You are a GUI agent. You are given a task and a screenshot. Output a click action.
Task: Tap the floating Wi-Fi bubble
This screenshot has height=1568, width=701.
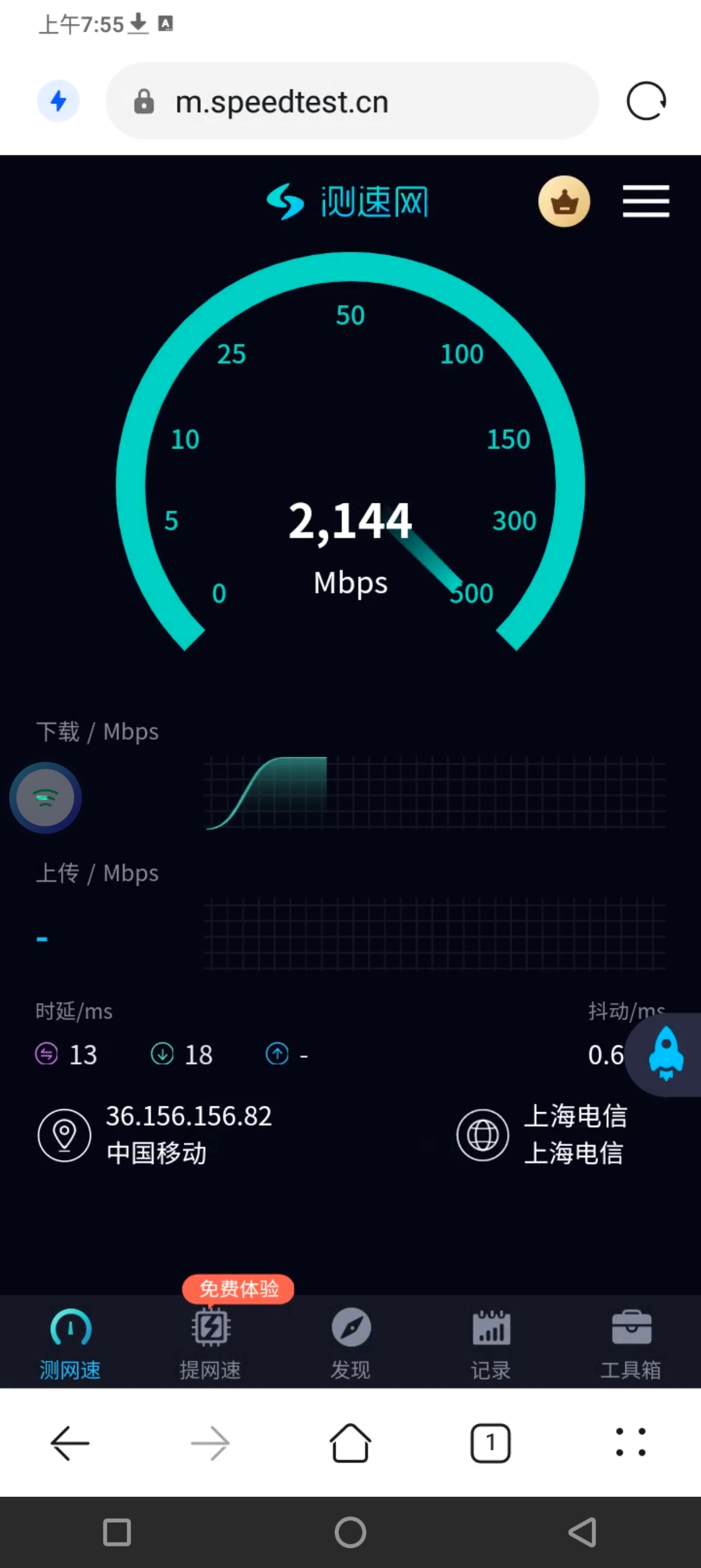coord(45,798)
